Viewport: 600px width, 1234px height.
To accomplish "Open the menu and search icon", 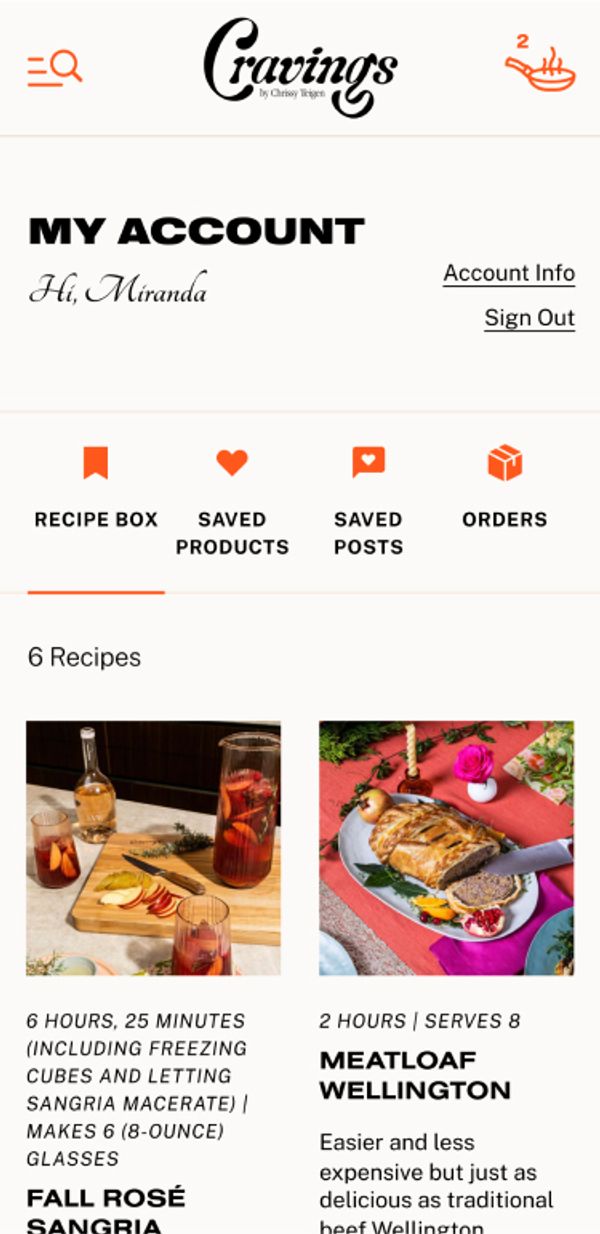I will [54, 68].
